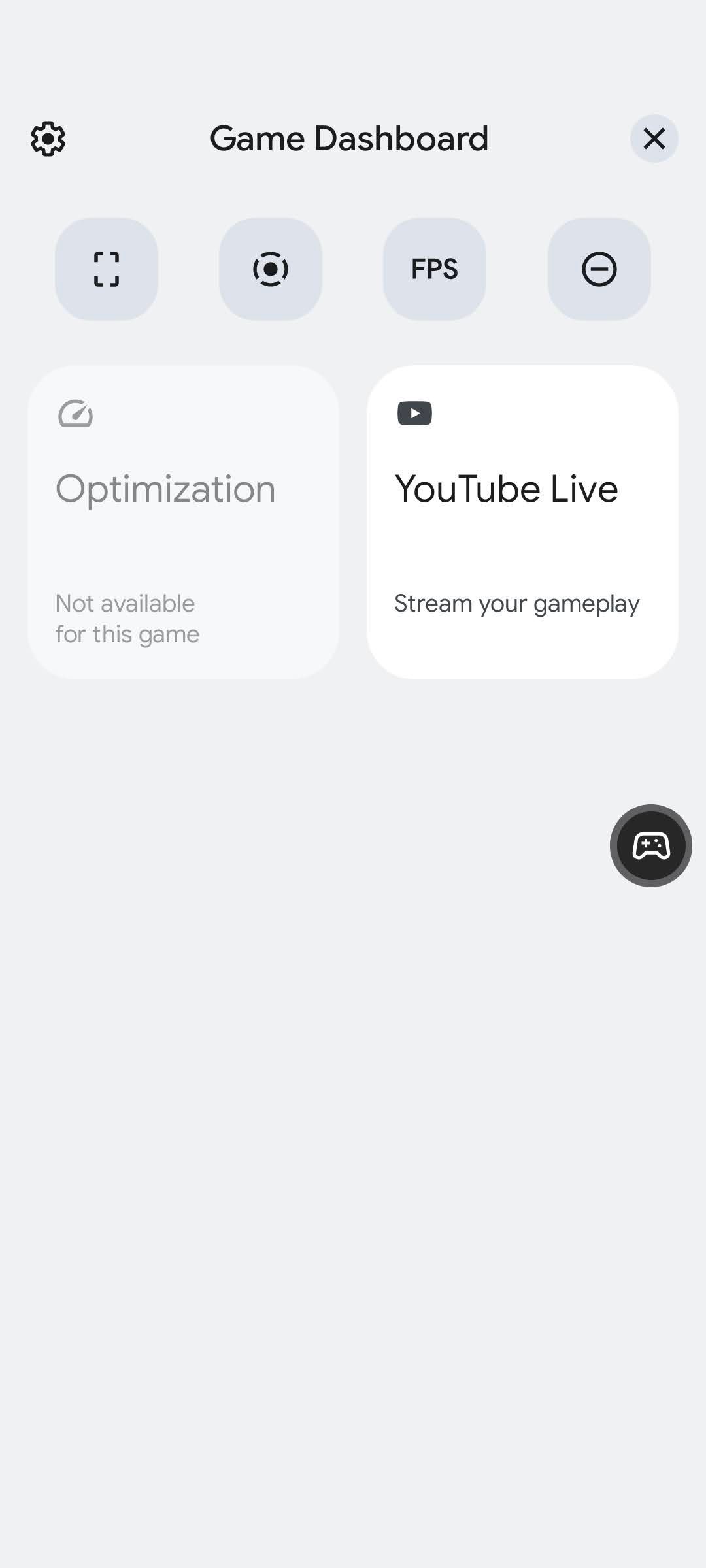Take a screenshot using the capture icon
This screenshot has width=706, height=1568.
click(107, 269)
